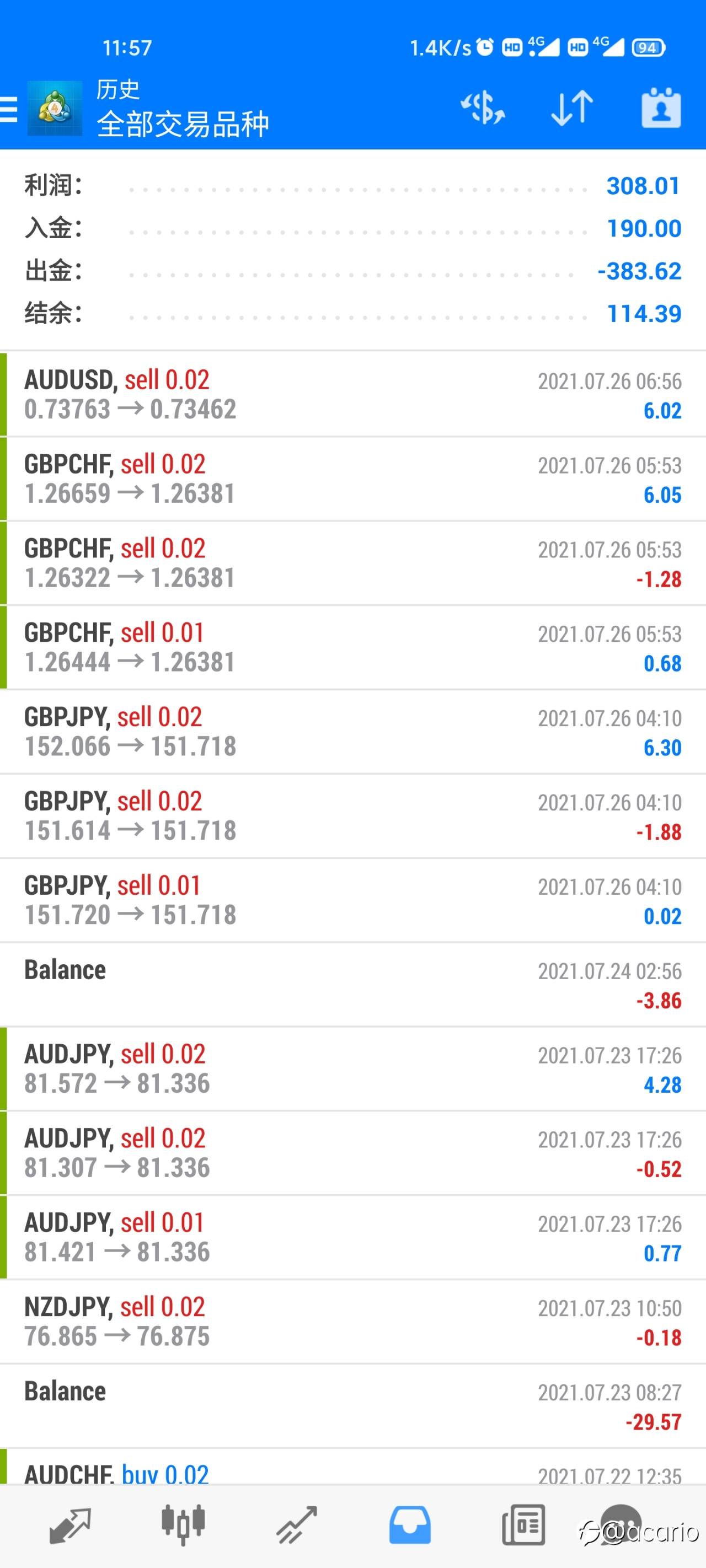Open the symbol filter dollar icon
This screenshot has width=706, height=1568.
483,109
